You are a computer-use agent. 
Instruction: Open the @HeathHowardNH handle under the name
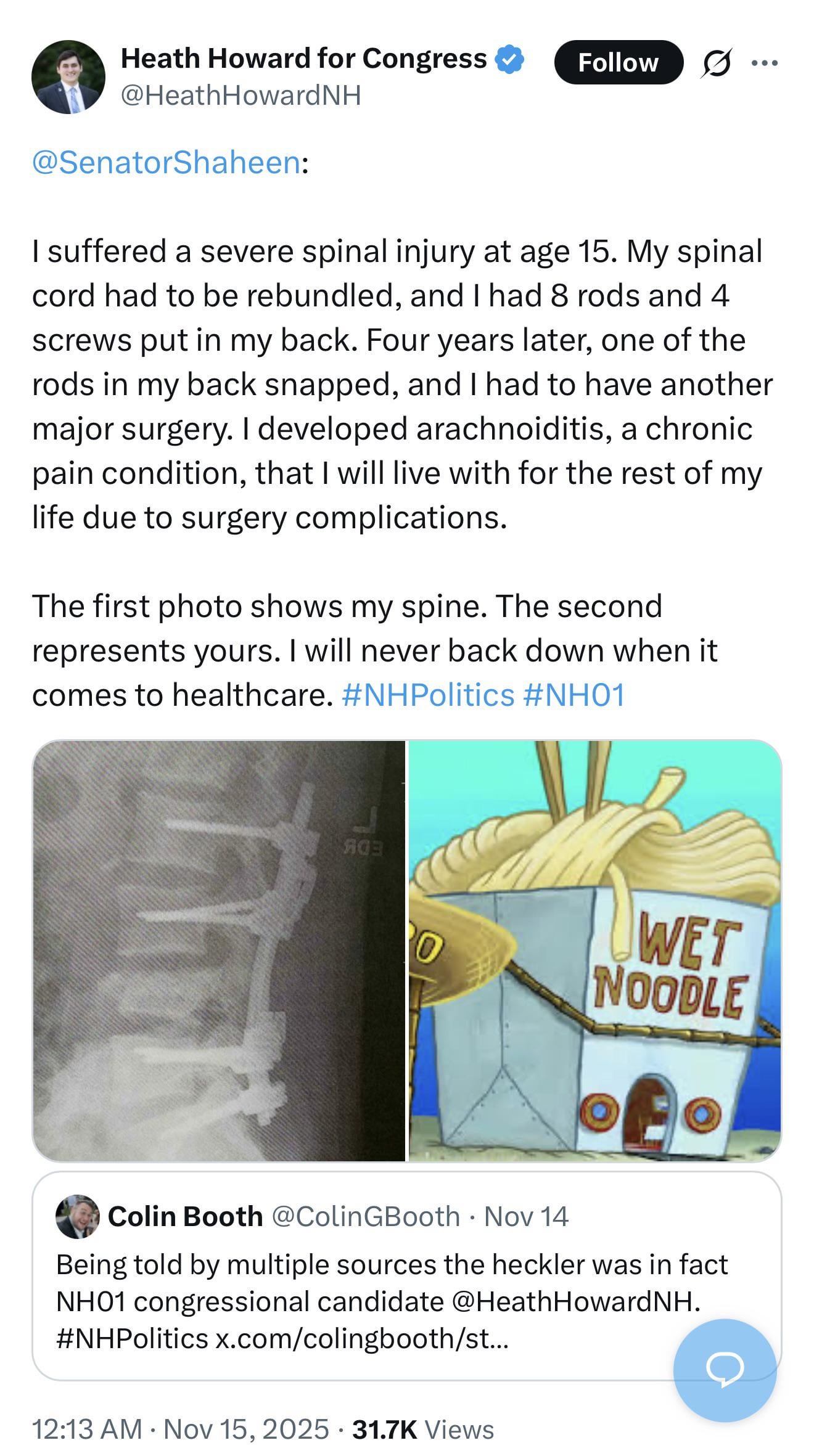pos(240,96)
